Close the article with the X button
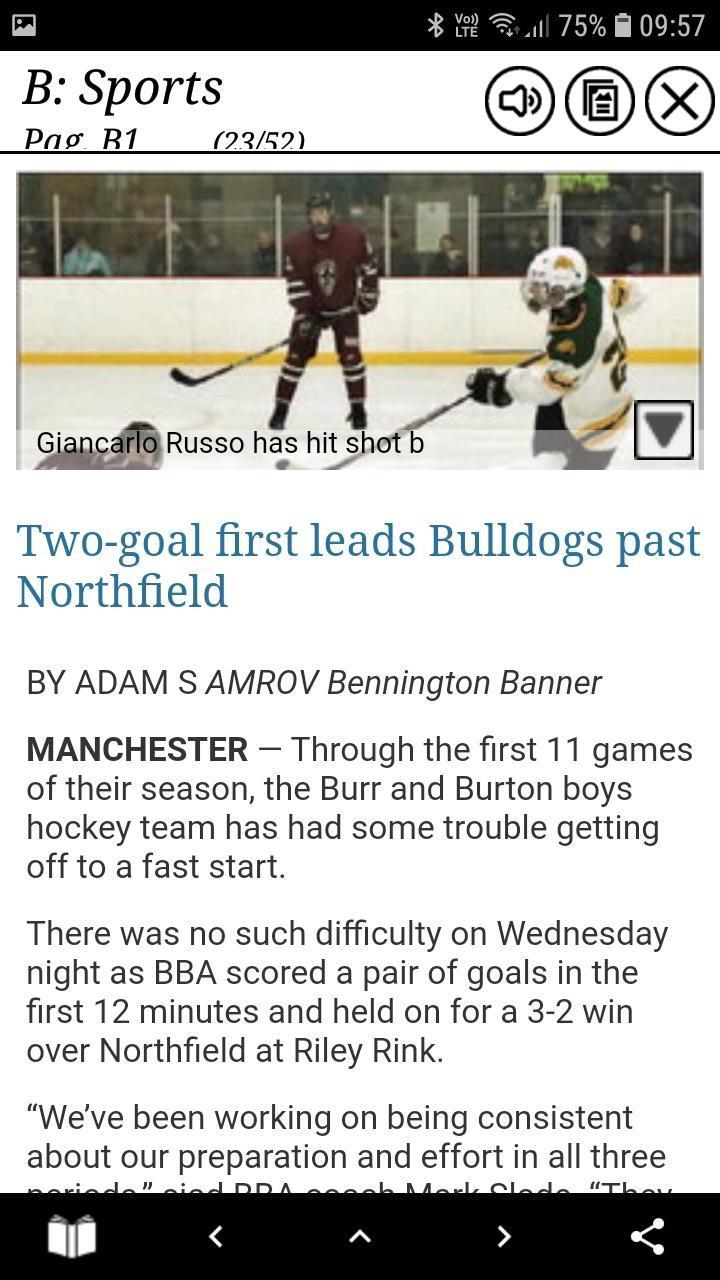The width and height of the screenshot is (720, 1280). coord(679,101)
